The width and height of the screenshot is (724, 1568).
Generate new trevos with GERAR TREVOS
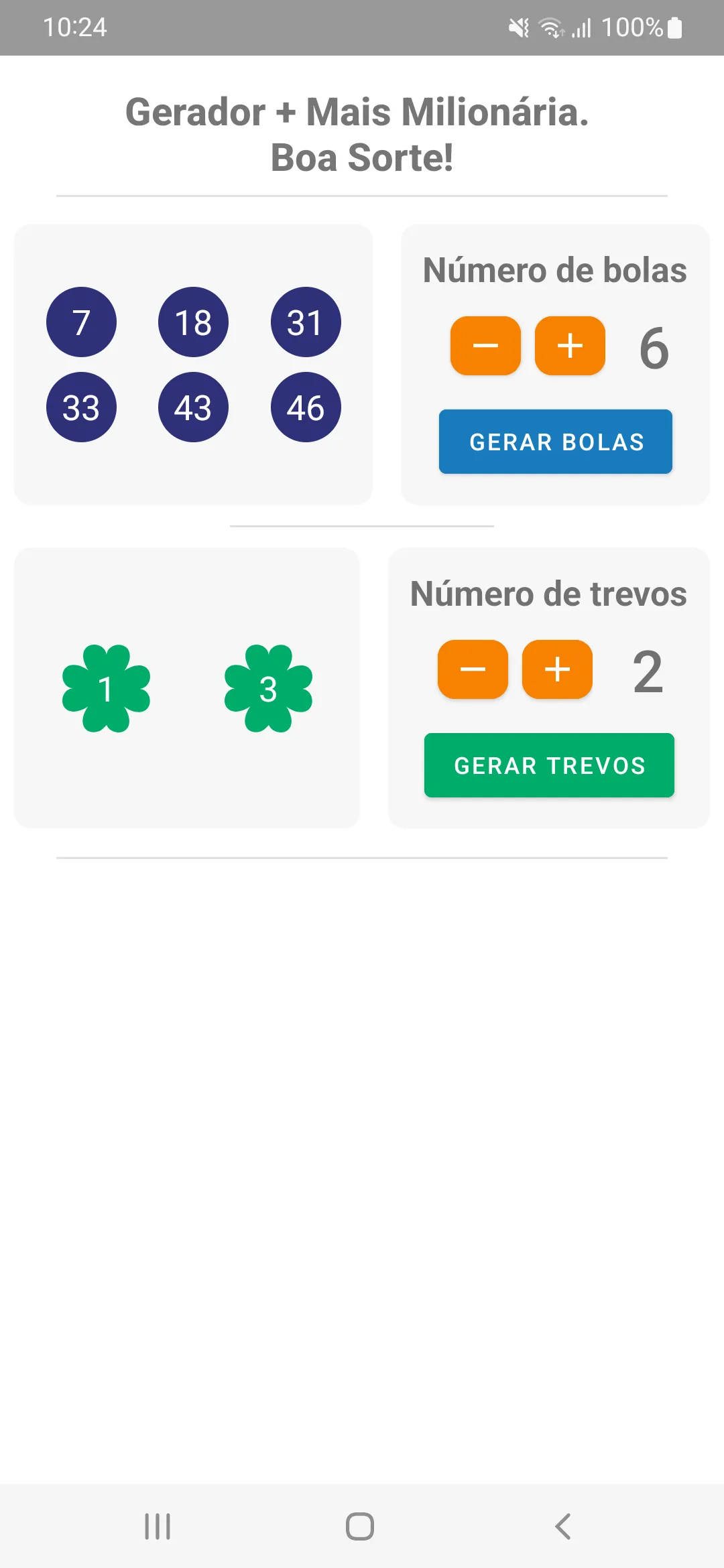[x=549, y=765]
